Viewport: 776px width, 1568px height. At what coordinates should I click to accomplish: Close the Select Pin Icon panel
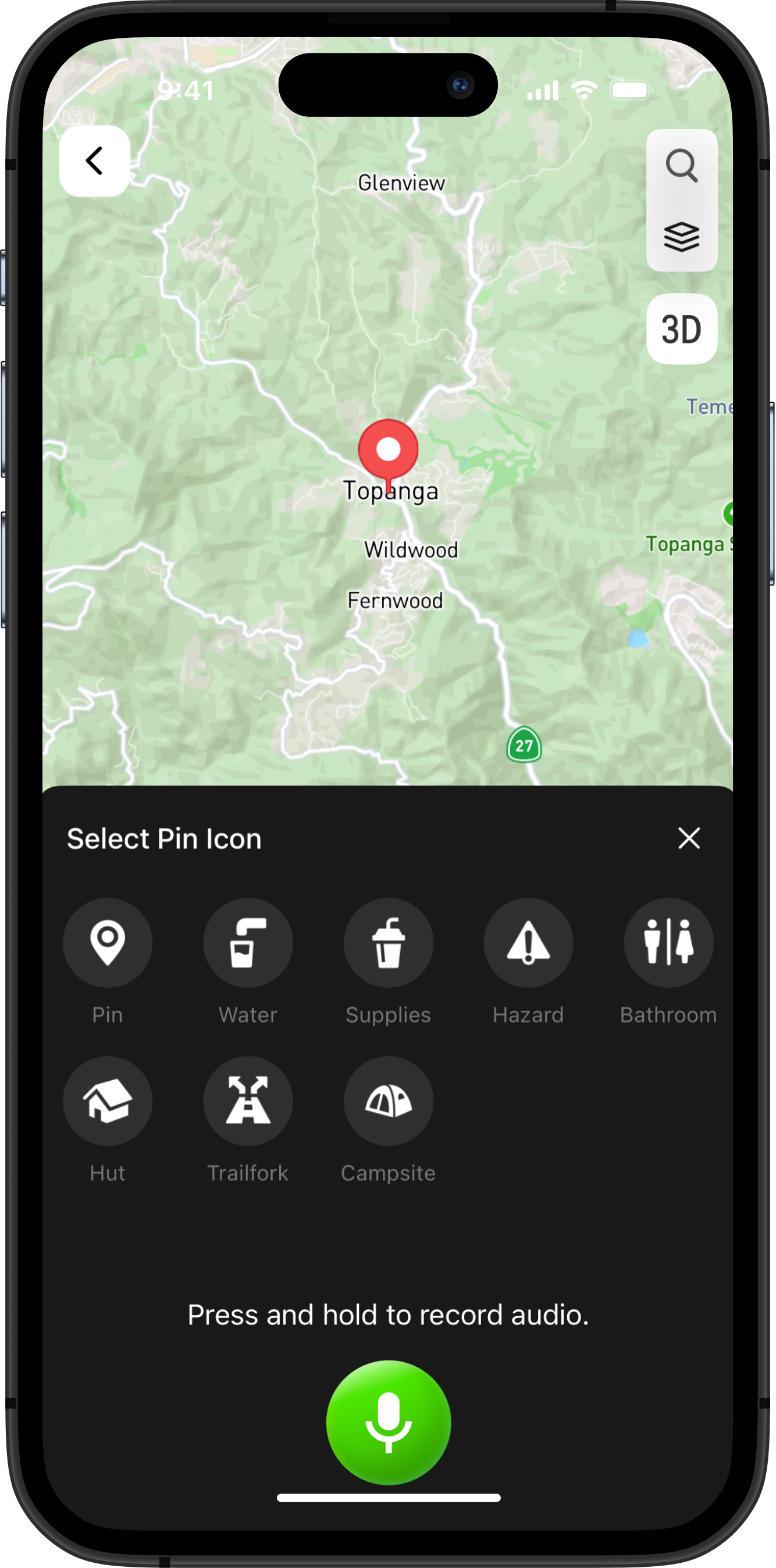[x=689, y=838]
